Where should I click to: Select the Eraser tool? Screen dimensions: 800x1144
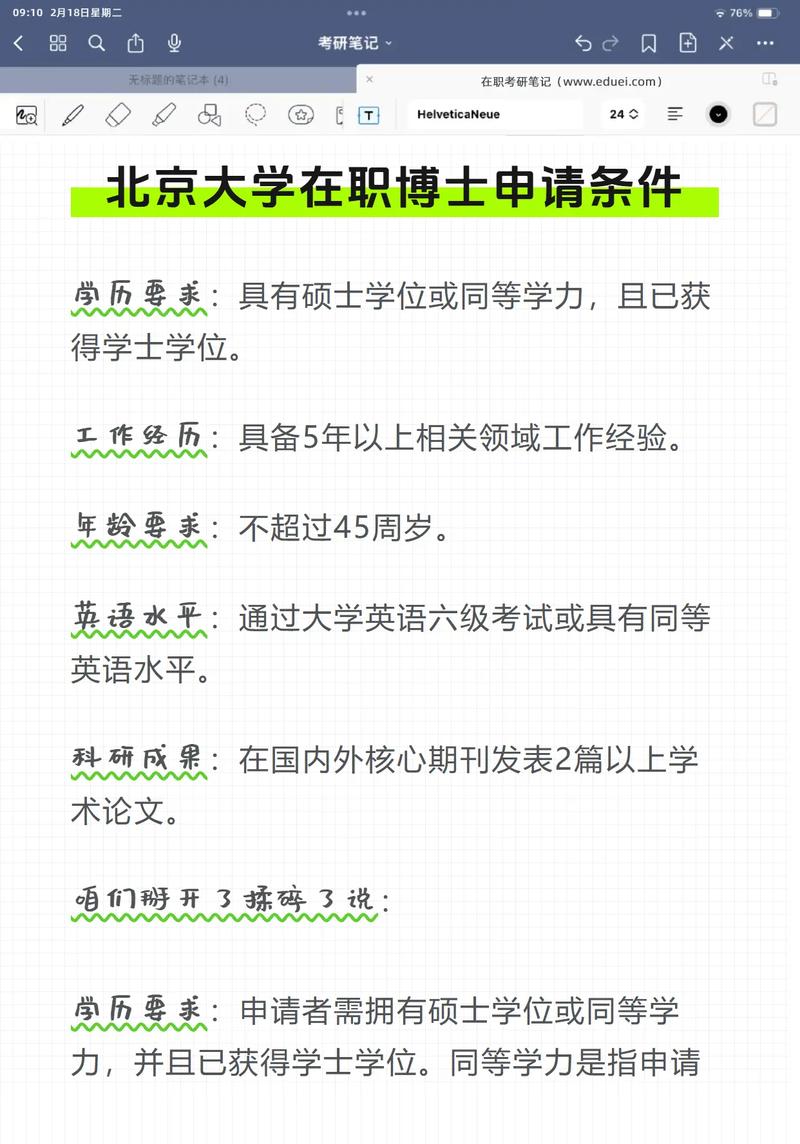[x=118, y=115]
